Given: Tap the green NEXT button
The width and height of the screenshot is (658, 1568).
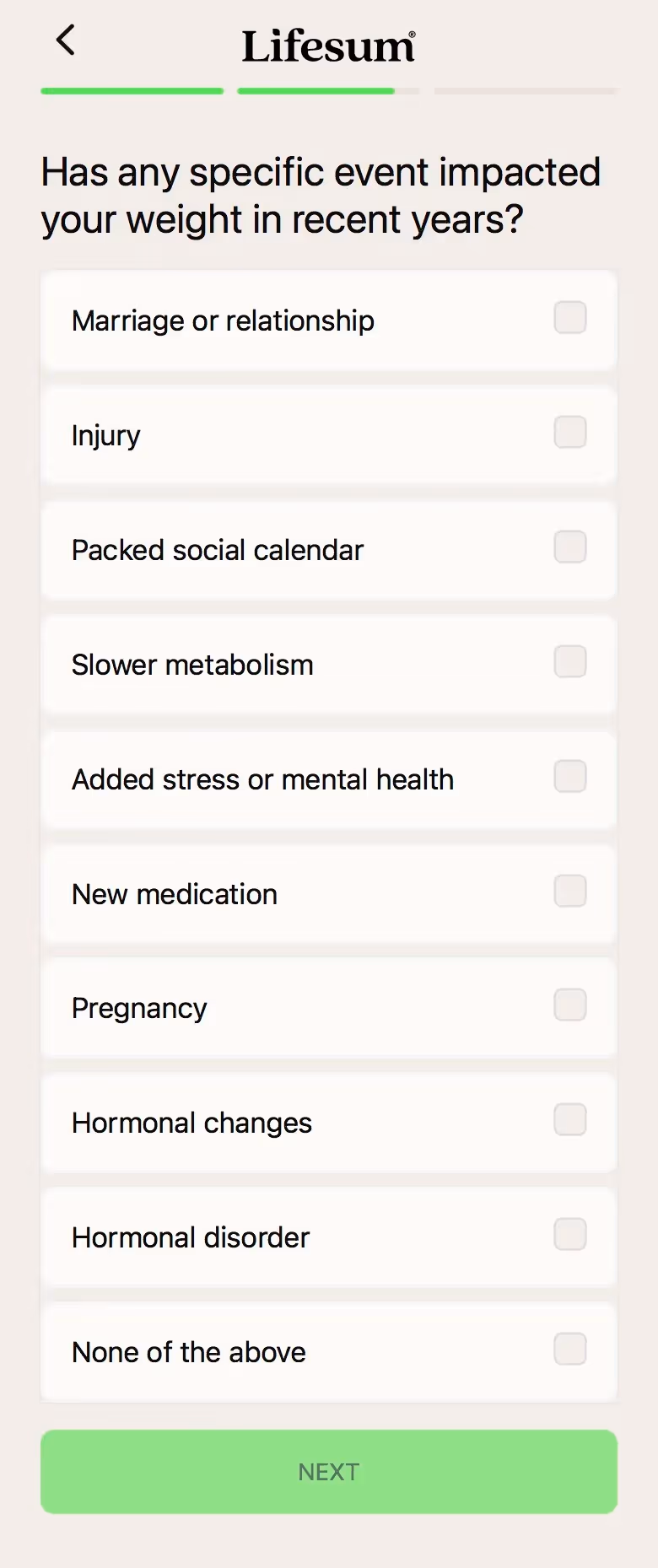Looking at the screenshot, I should 329,1472.
